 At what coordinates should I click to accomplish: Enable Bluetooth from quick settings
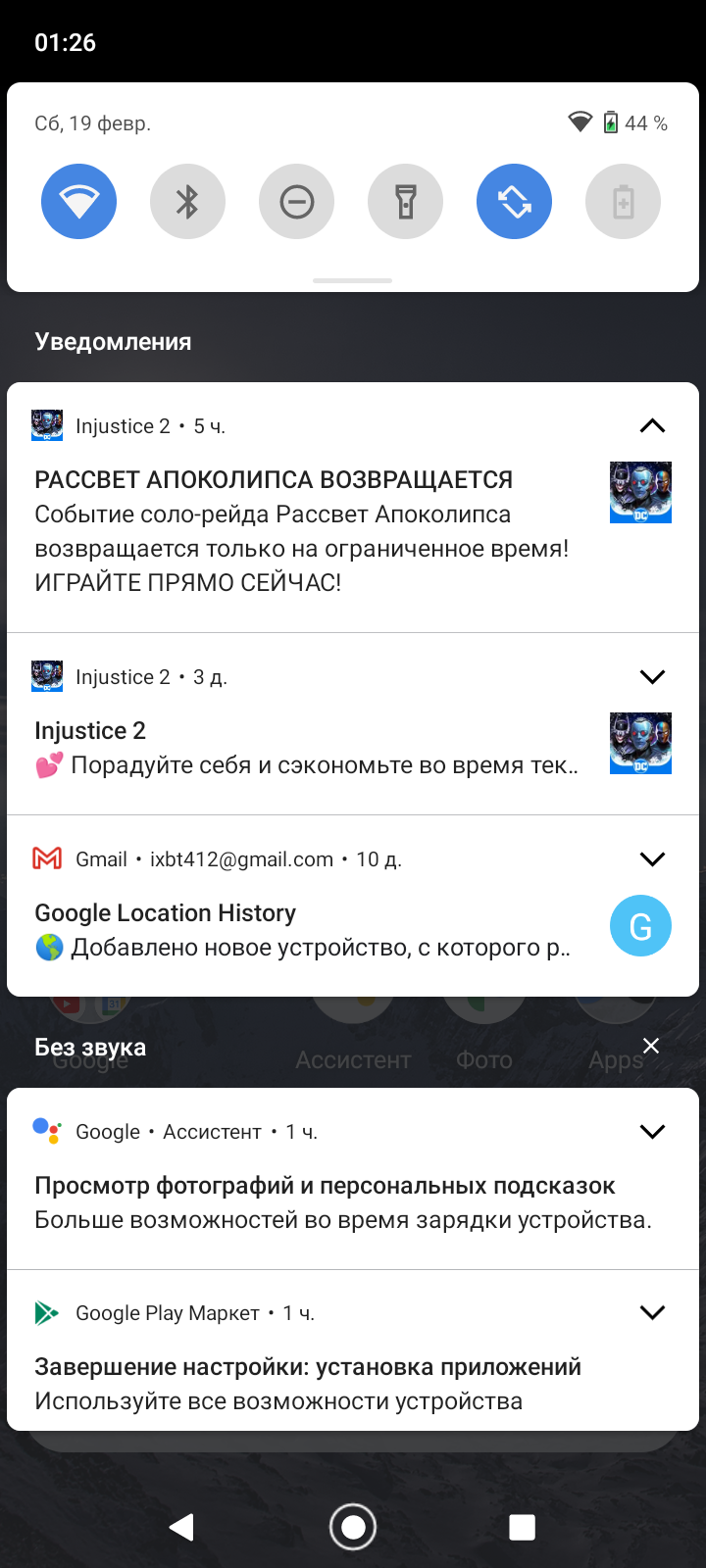pyautogui.click(x=187, y=202)
